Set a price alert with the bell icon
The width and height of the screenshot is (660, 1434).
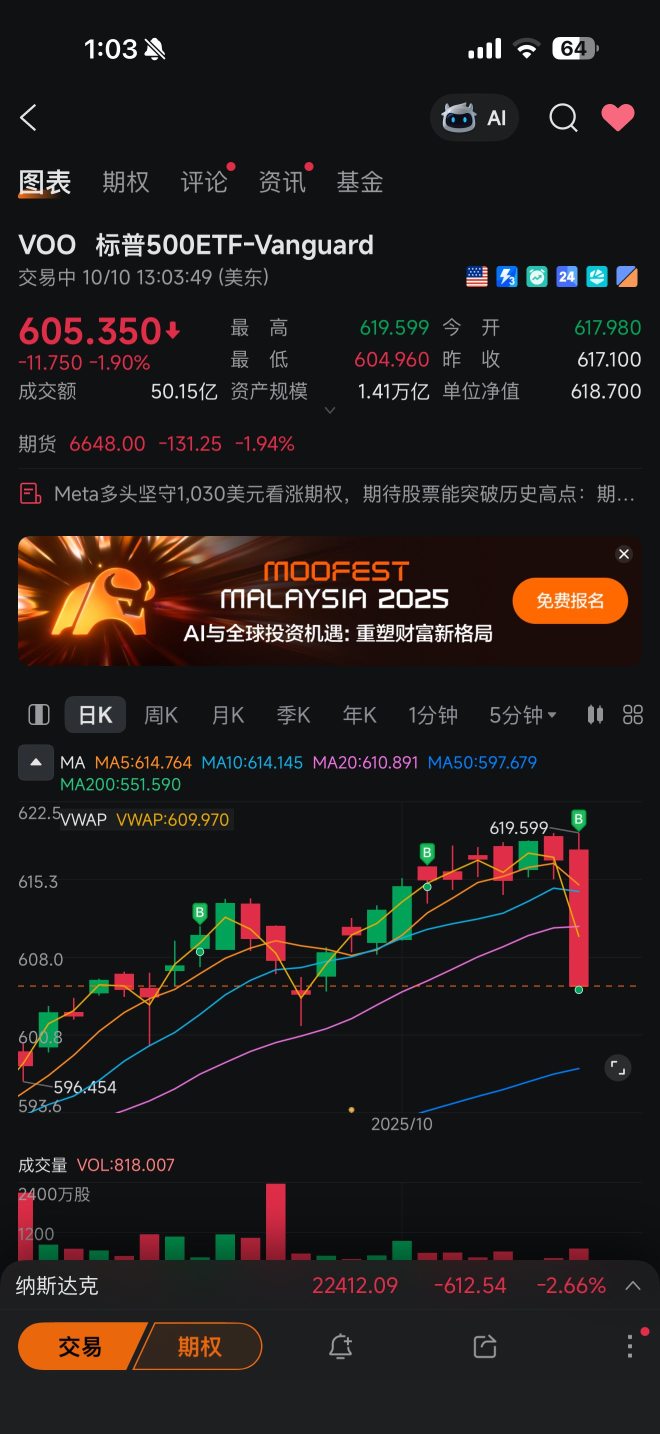point(340,1347)
